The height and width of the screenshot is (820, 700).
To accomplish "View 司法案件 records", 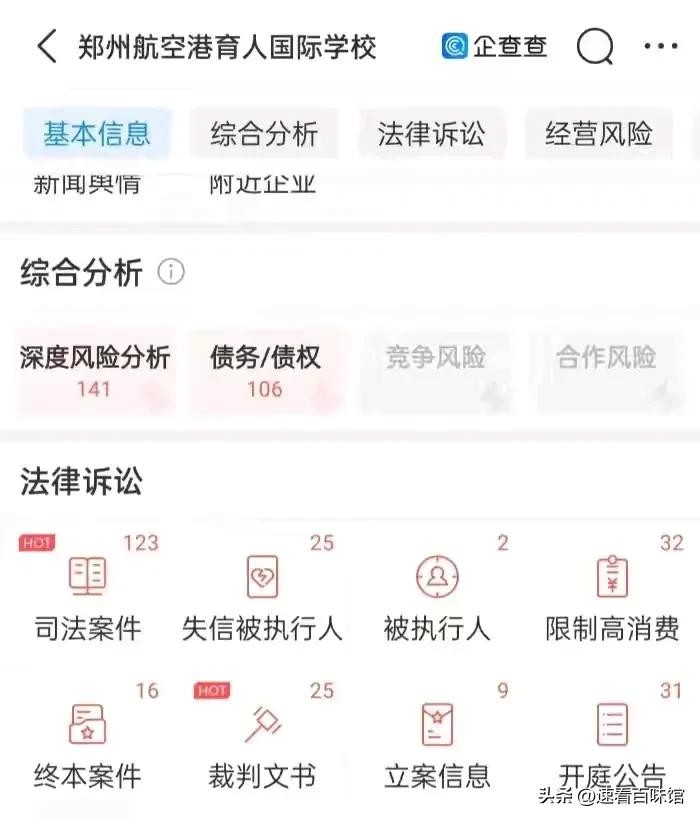I will pyautogui.click(x=88, y=595).
